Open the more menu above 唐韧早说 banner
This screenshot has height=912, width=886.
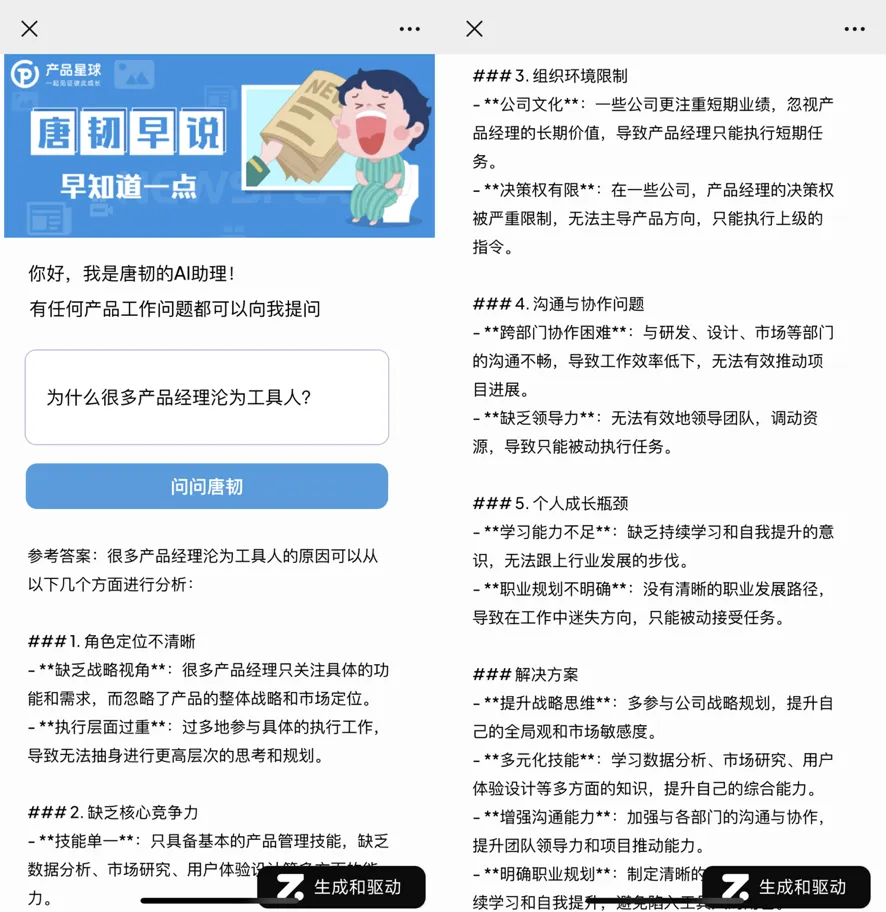tap(410, 28)
